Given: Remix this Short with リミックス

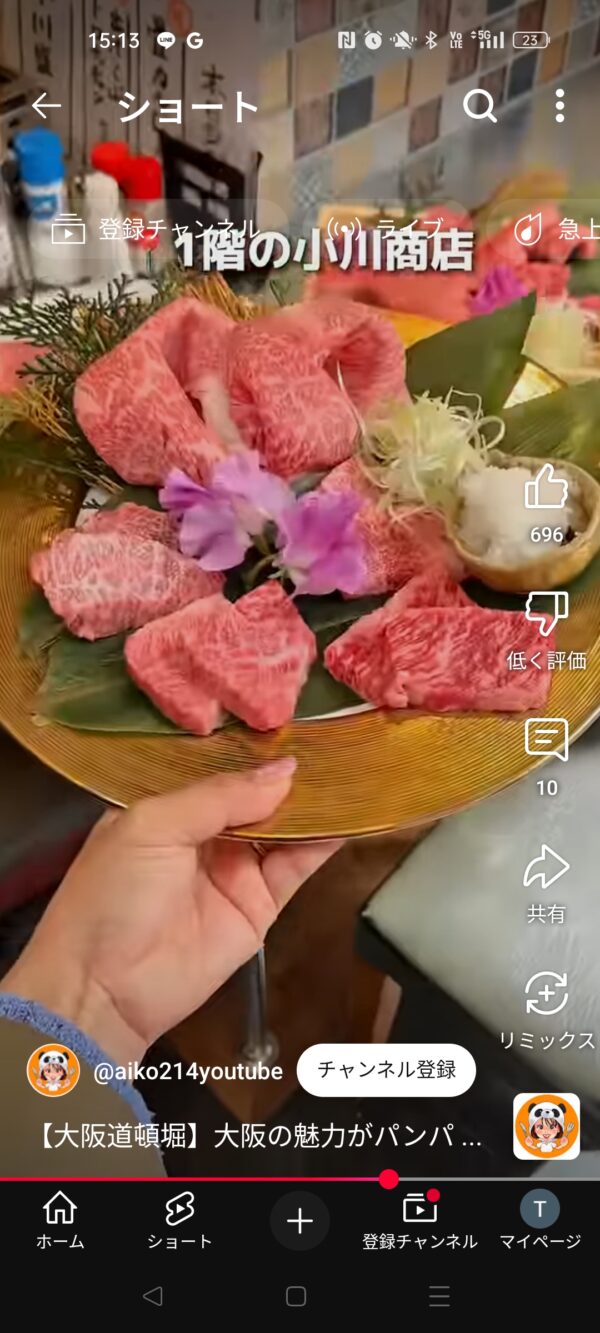Looking at the screenshot, I should tap(546, 1010).
